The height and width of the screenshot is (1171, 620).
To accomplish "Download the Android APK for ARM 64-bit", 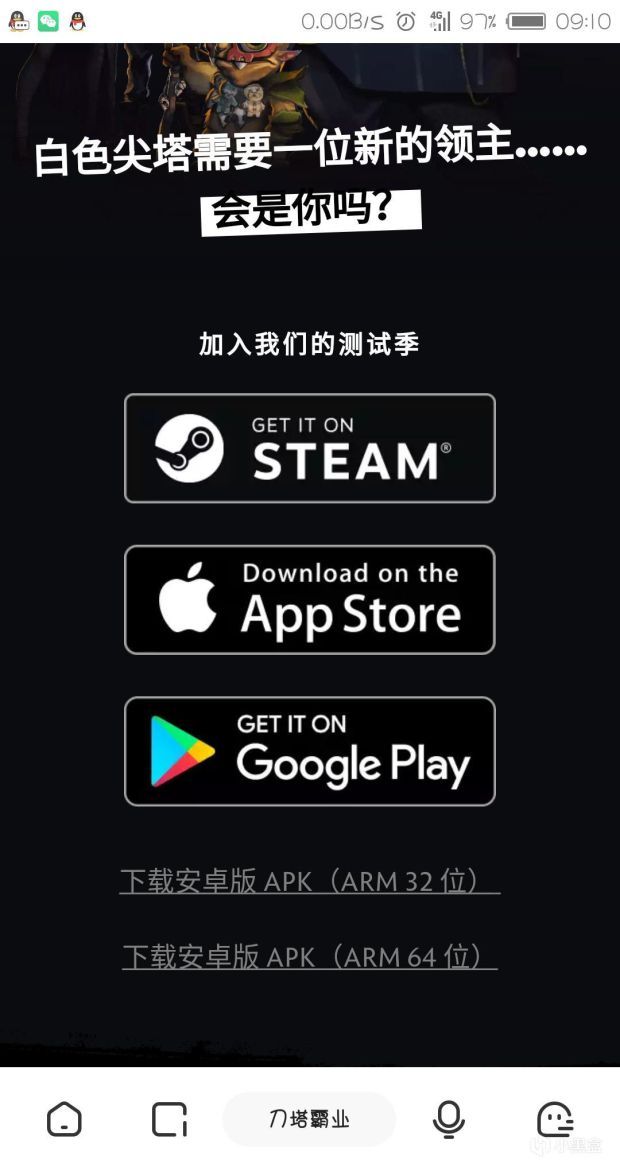I will coord(309,957).
